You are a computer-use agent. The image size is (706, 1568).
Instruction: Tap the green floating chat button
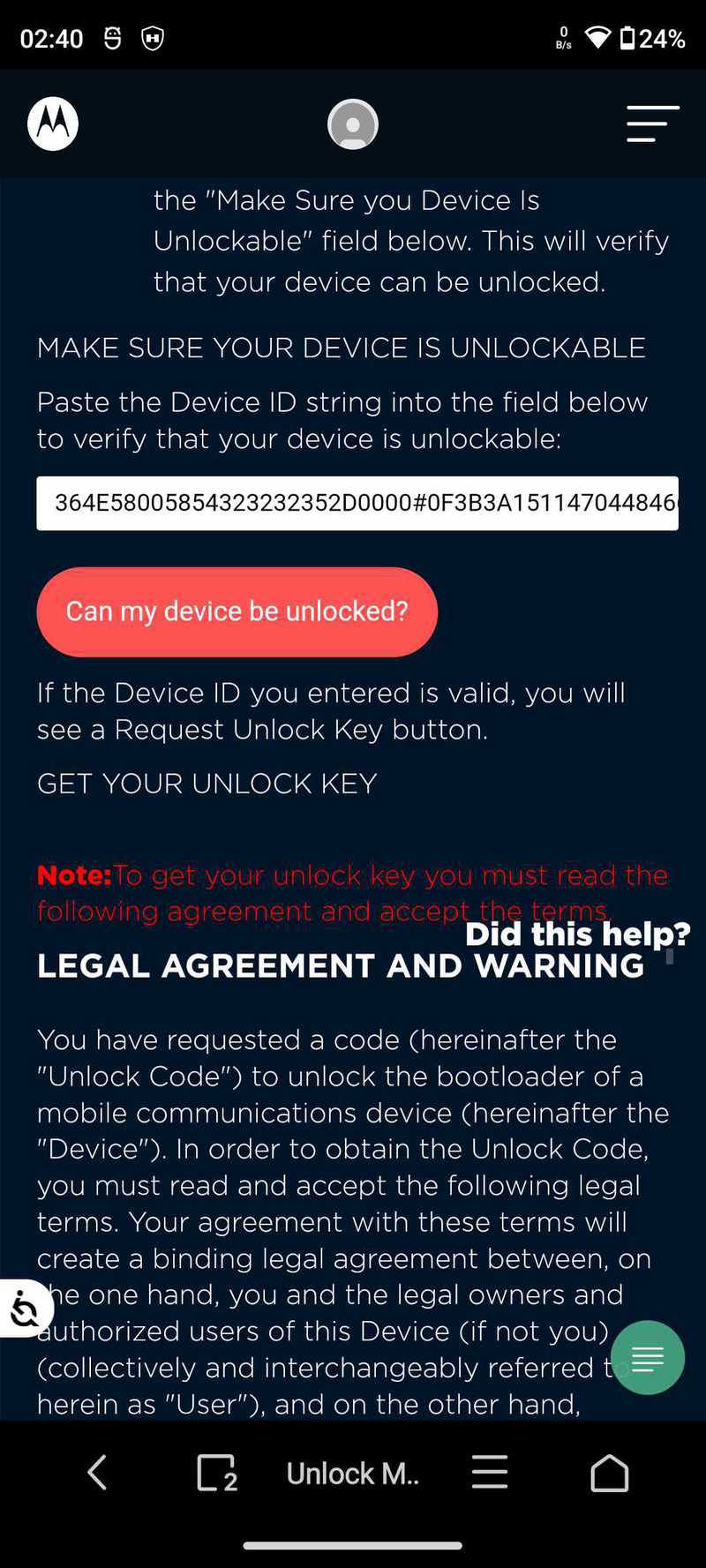click(x=648, y=1357)
